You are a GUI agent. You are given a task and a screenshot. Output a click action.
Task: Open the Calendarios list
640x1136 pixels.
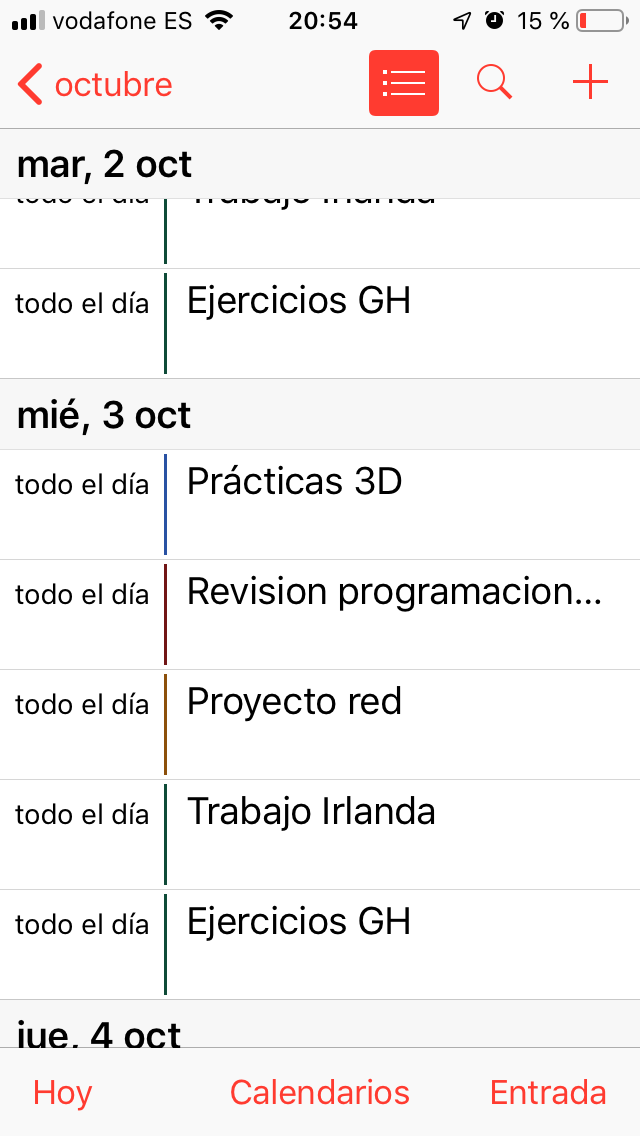[320, 1093]
